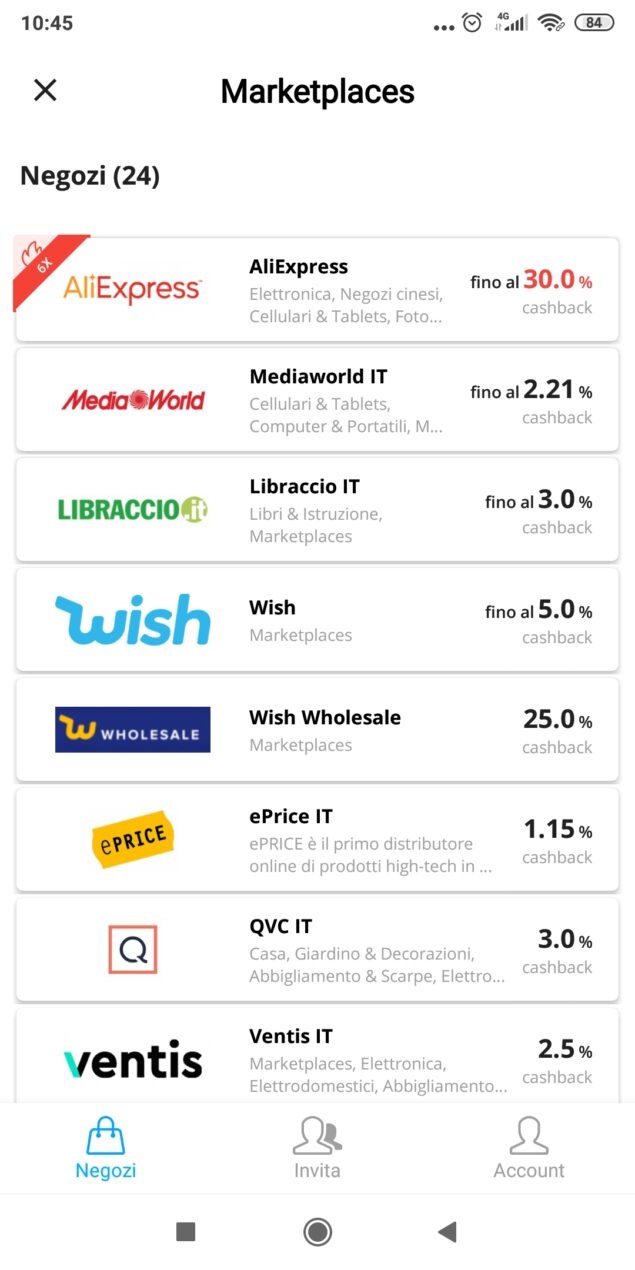Image resolution: width=635 pixels, height=1270 pixels.
Task: Select the Mediaworld IT shop
Action: click(317, 399)
